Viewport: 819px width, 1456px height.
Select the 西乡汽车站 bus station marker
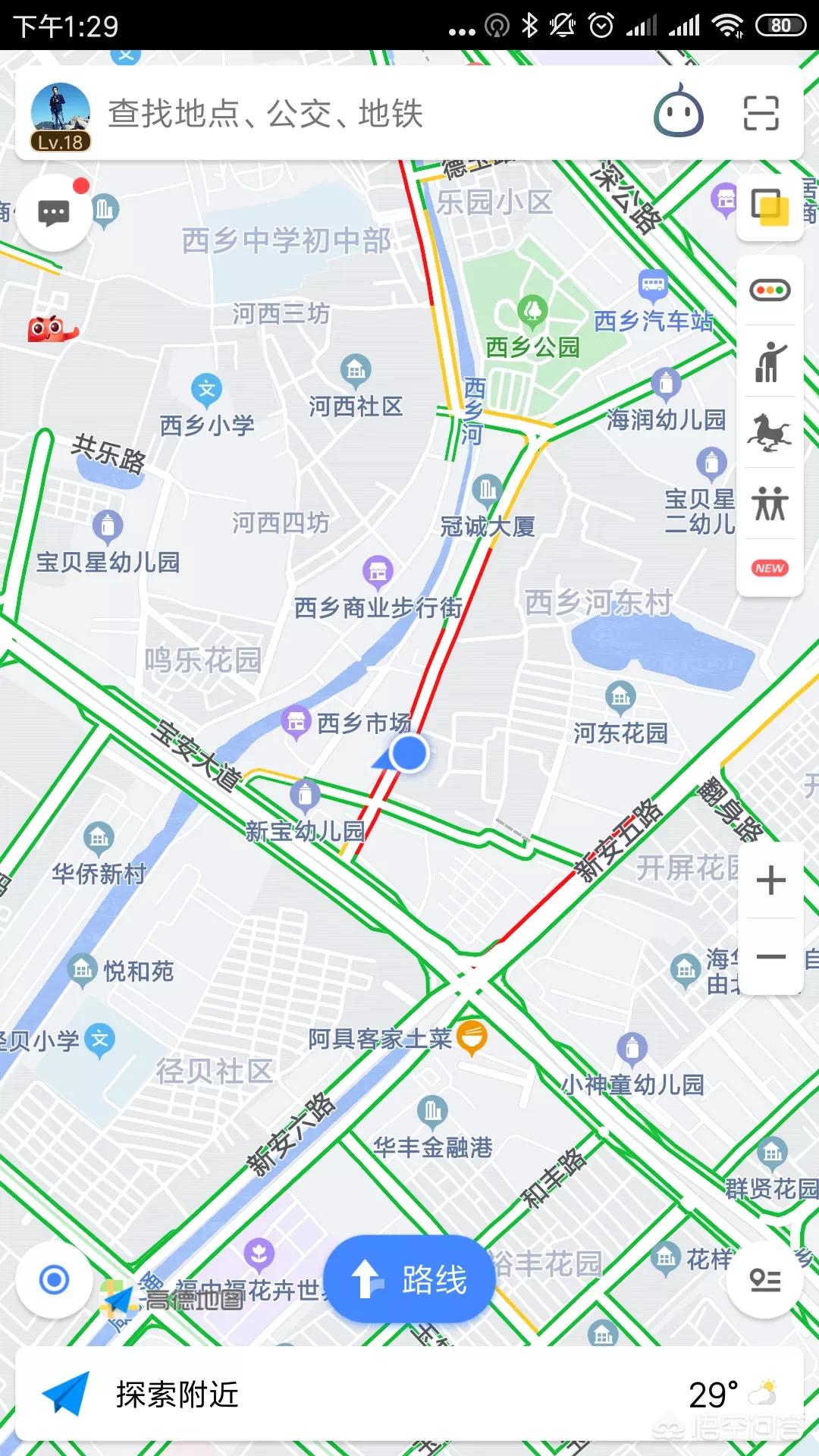click(x=654, y=303)
